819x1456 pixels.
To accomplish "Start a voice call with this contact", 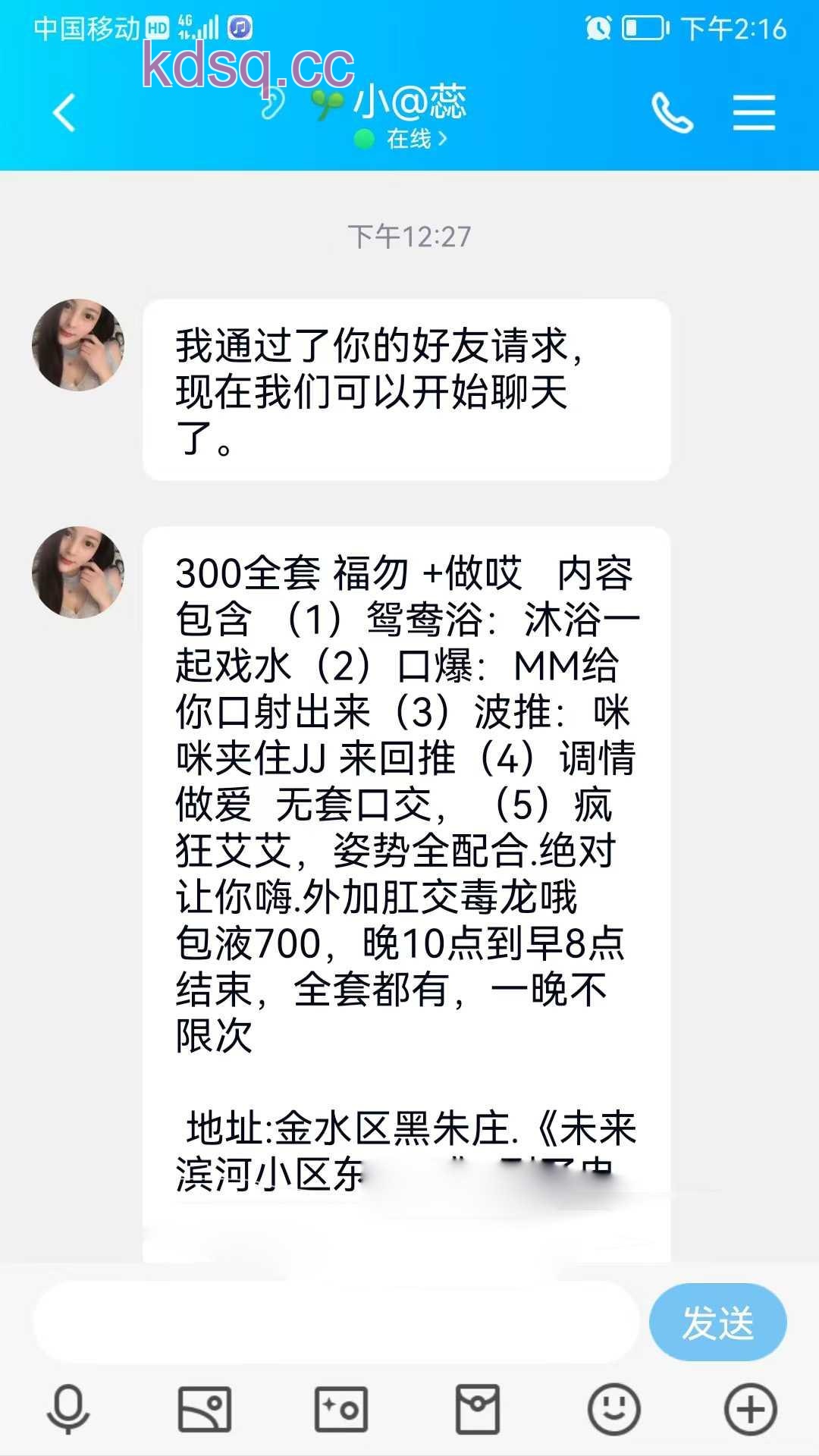I will click(672, 114).
